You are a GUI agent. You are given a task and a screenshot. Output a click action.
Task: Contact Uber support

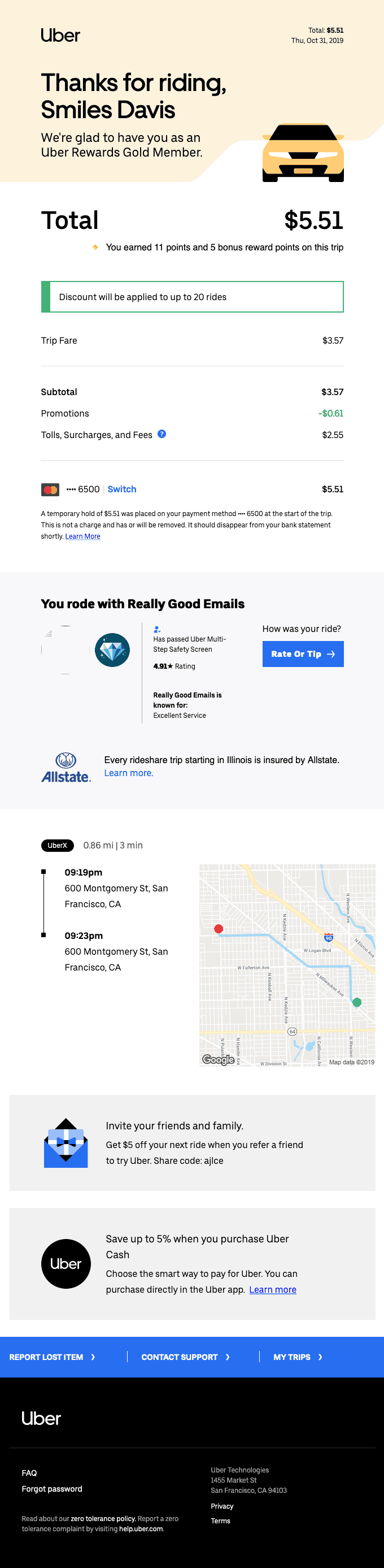click(186, 1357)
